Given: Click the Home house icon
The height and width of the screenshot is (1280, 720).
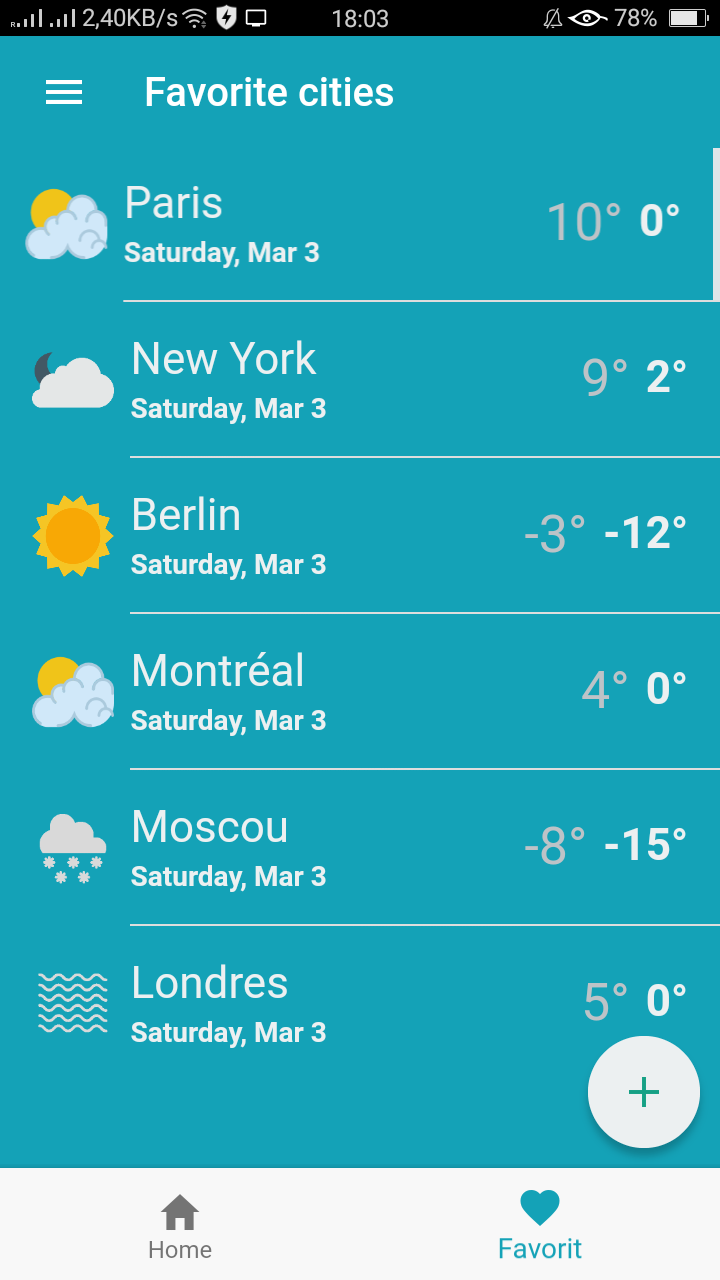Looking at the screenshot, I should 180,1209.
